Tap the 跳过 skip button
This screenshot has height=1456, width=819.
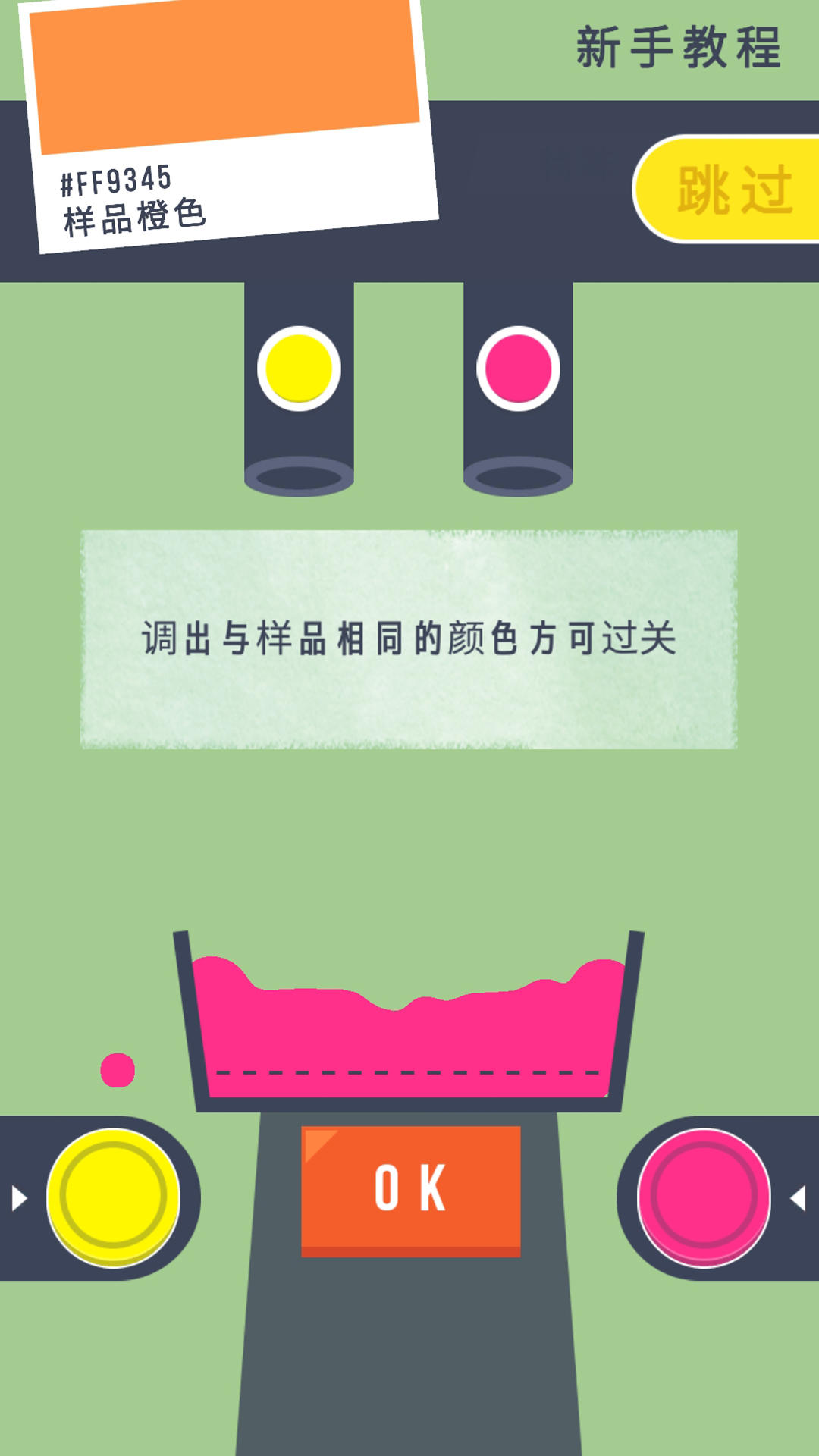732,190
